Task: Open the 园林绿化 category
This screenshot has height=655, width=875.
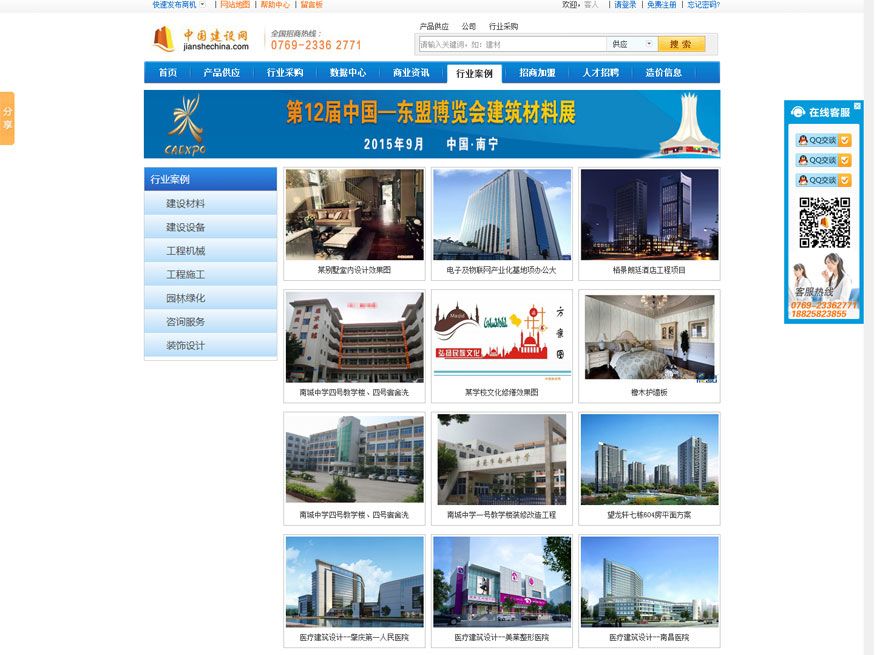Action: tap(186, 298)
